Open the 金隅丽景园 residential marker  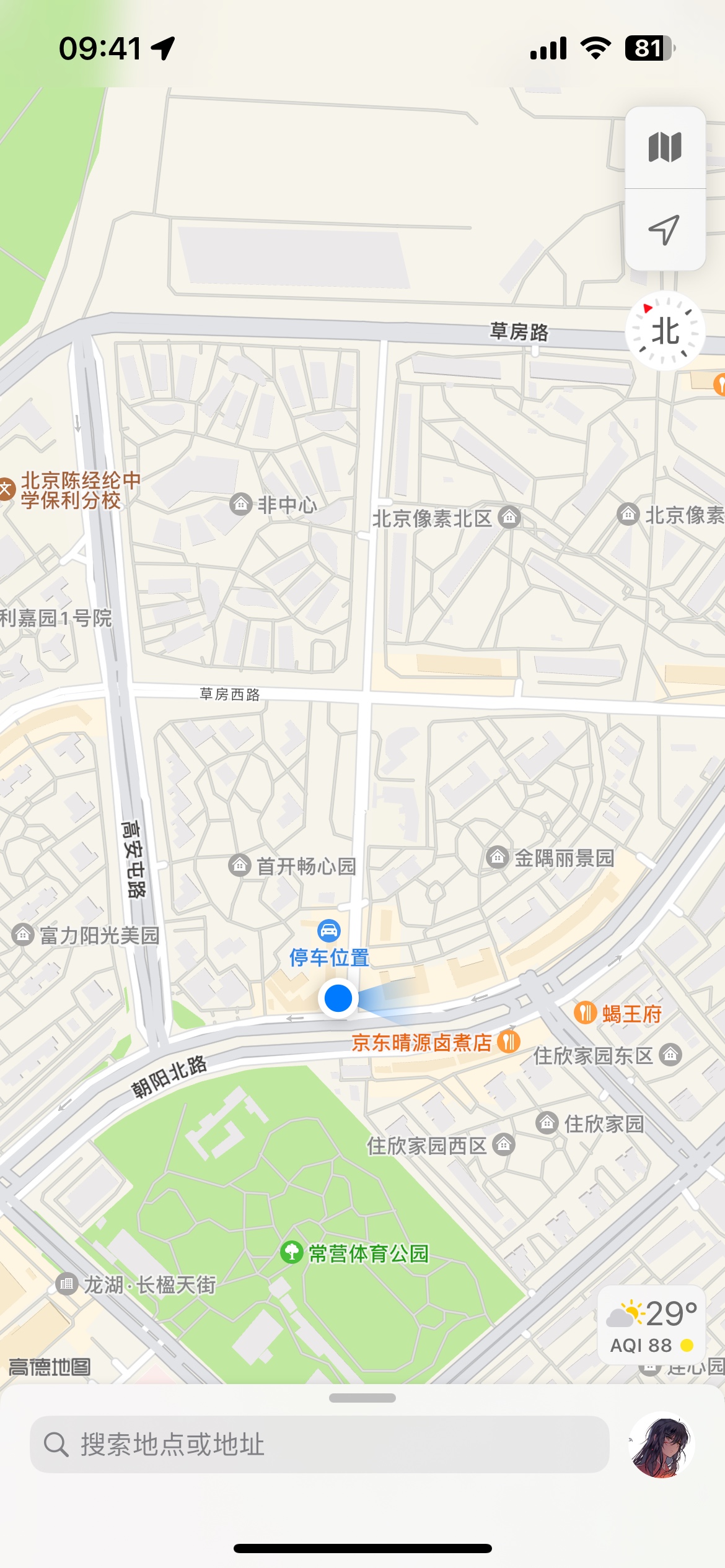point(497,857)
